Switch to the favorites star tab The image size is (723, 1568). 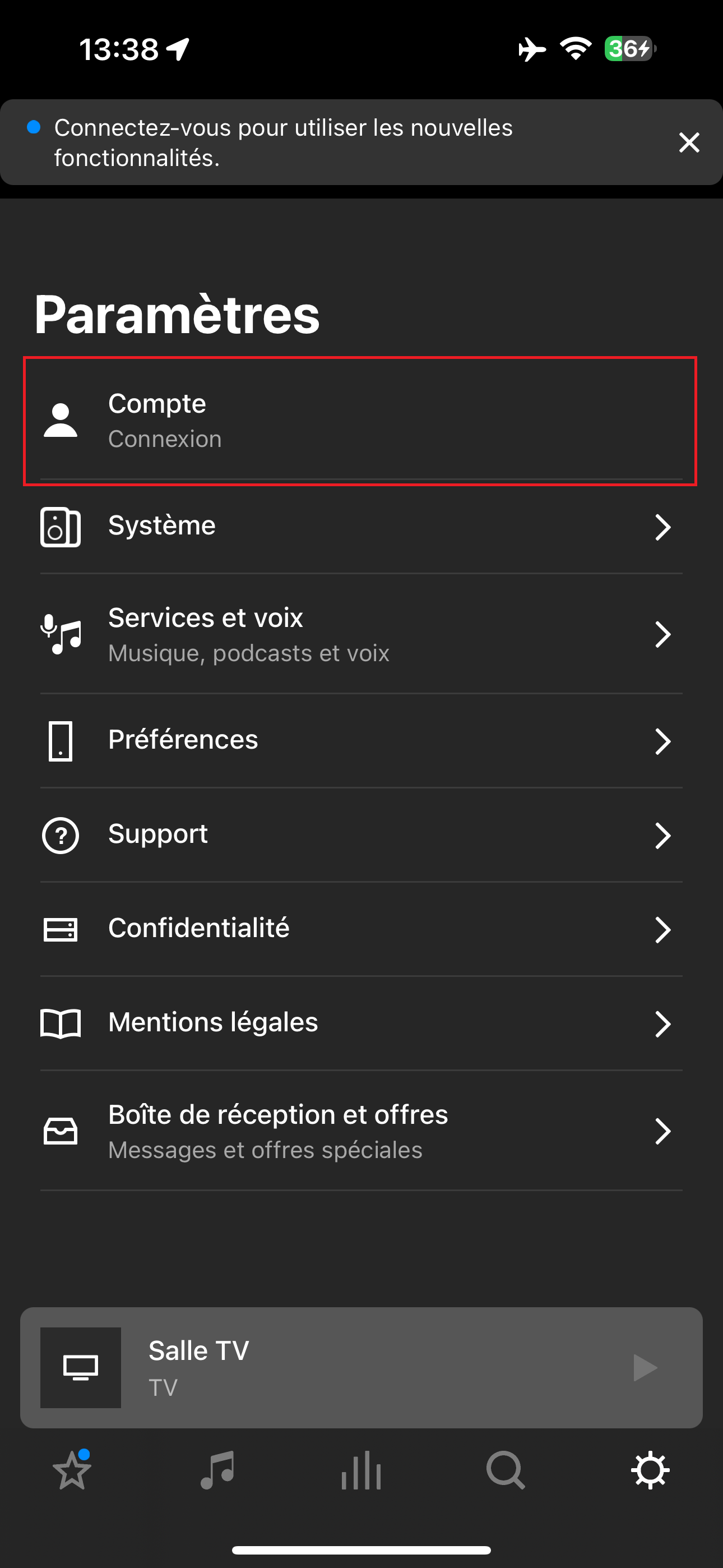(x=72, y=1470)
